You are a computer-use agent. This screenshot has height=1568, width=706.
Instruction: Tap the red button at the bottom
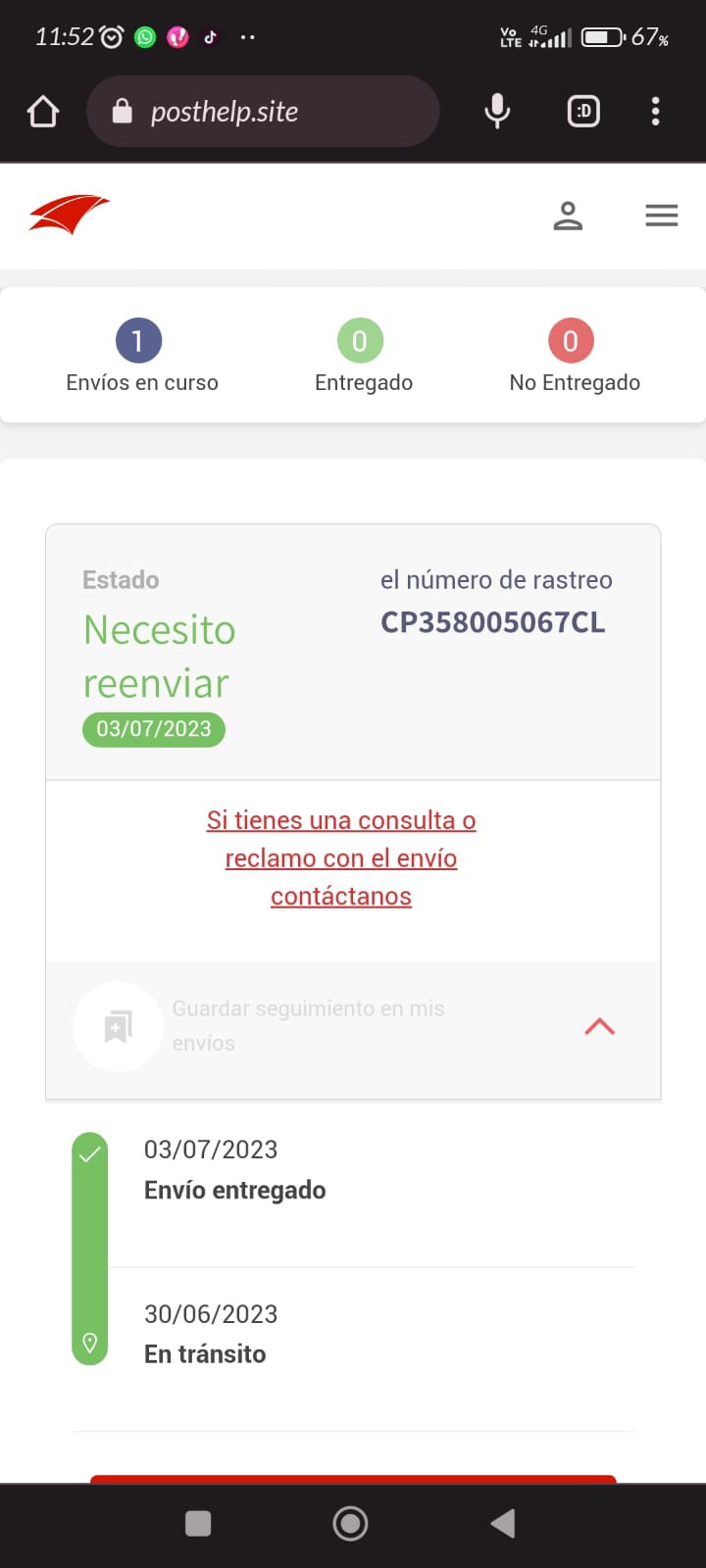[353, 1479]
